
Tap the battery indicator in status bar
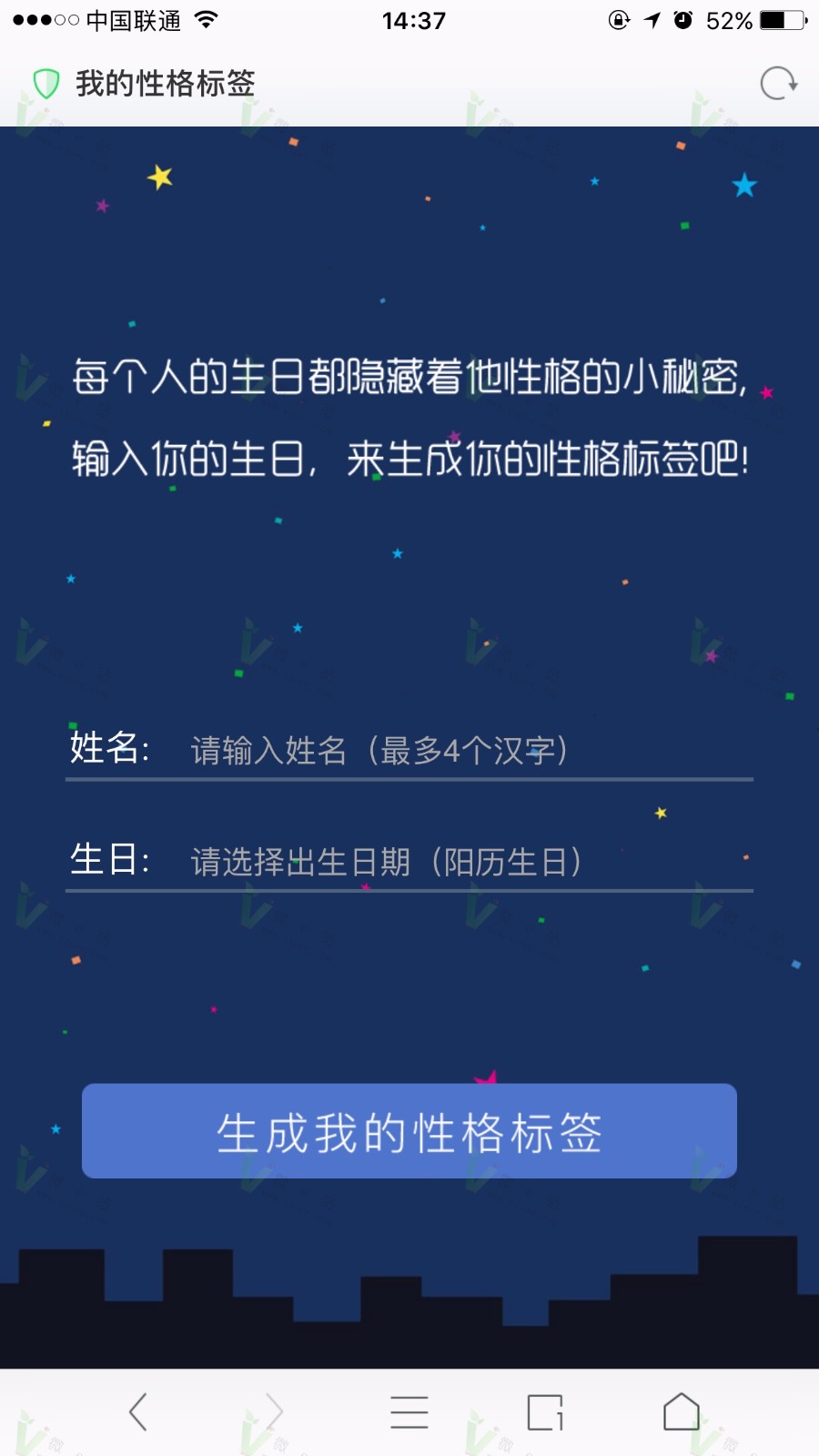[778, 18]
